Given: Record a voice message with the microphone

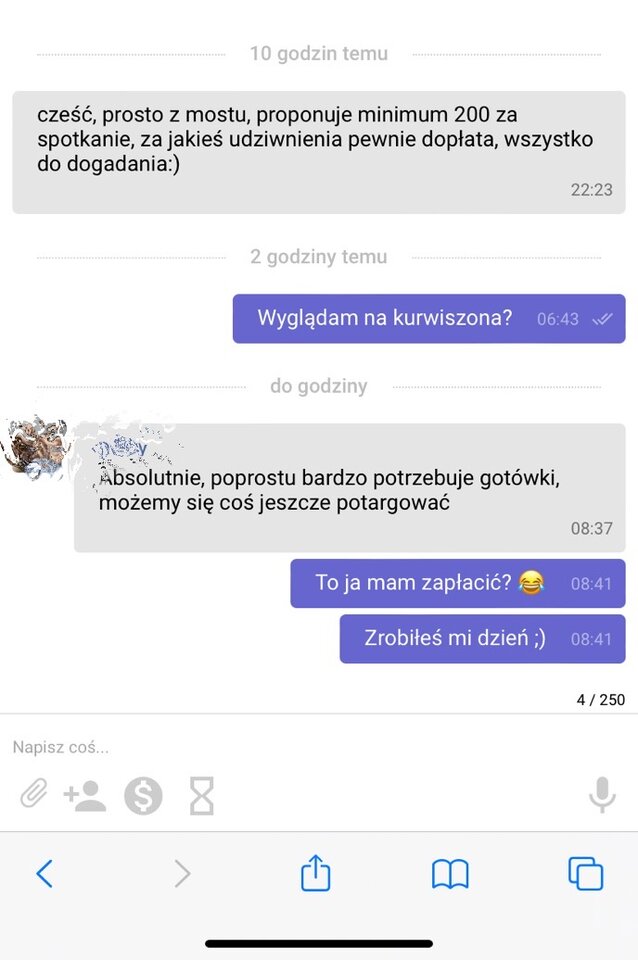Looking at the screenshot, I should tap(601, 796).
